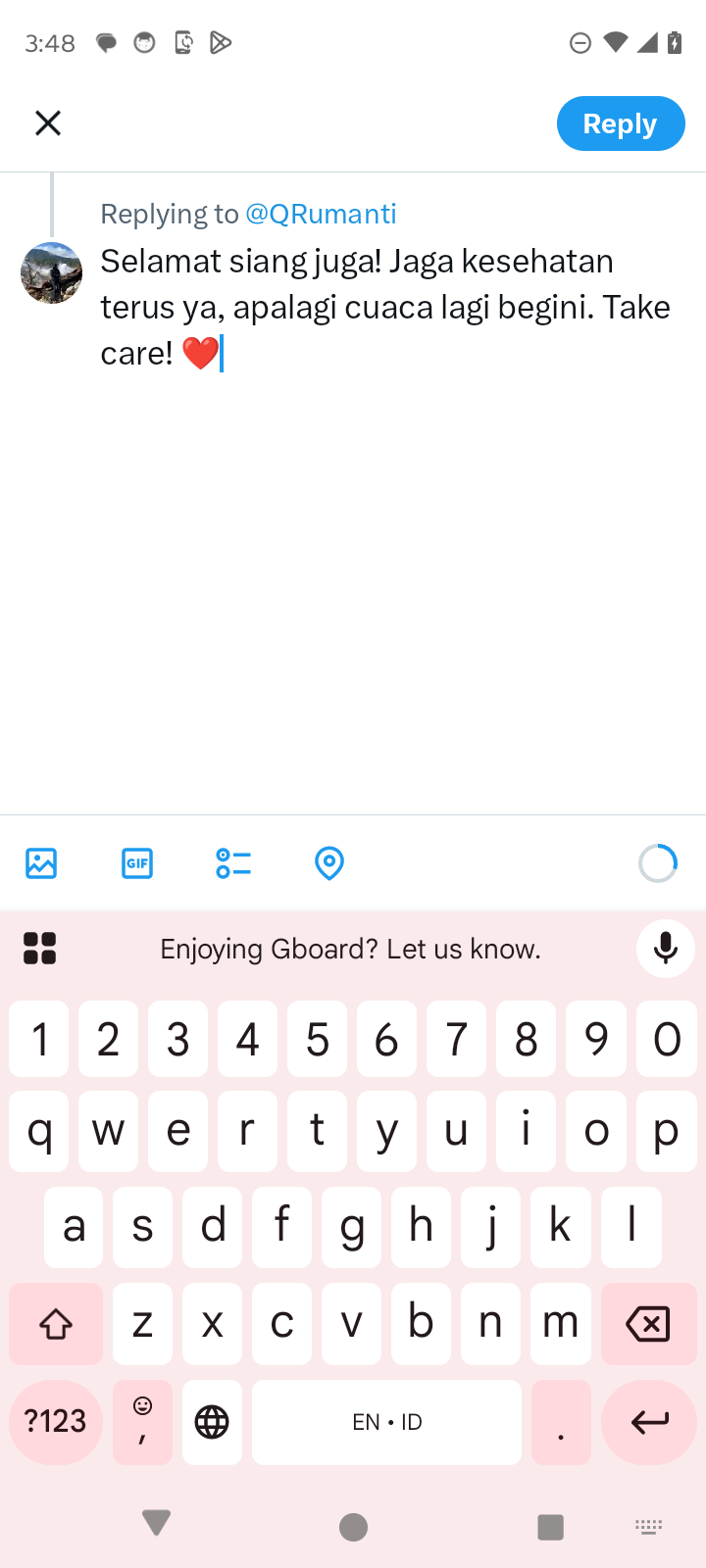Add a GIF to the reply
706x1568 pixels.
pos(137,863)
